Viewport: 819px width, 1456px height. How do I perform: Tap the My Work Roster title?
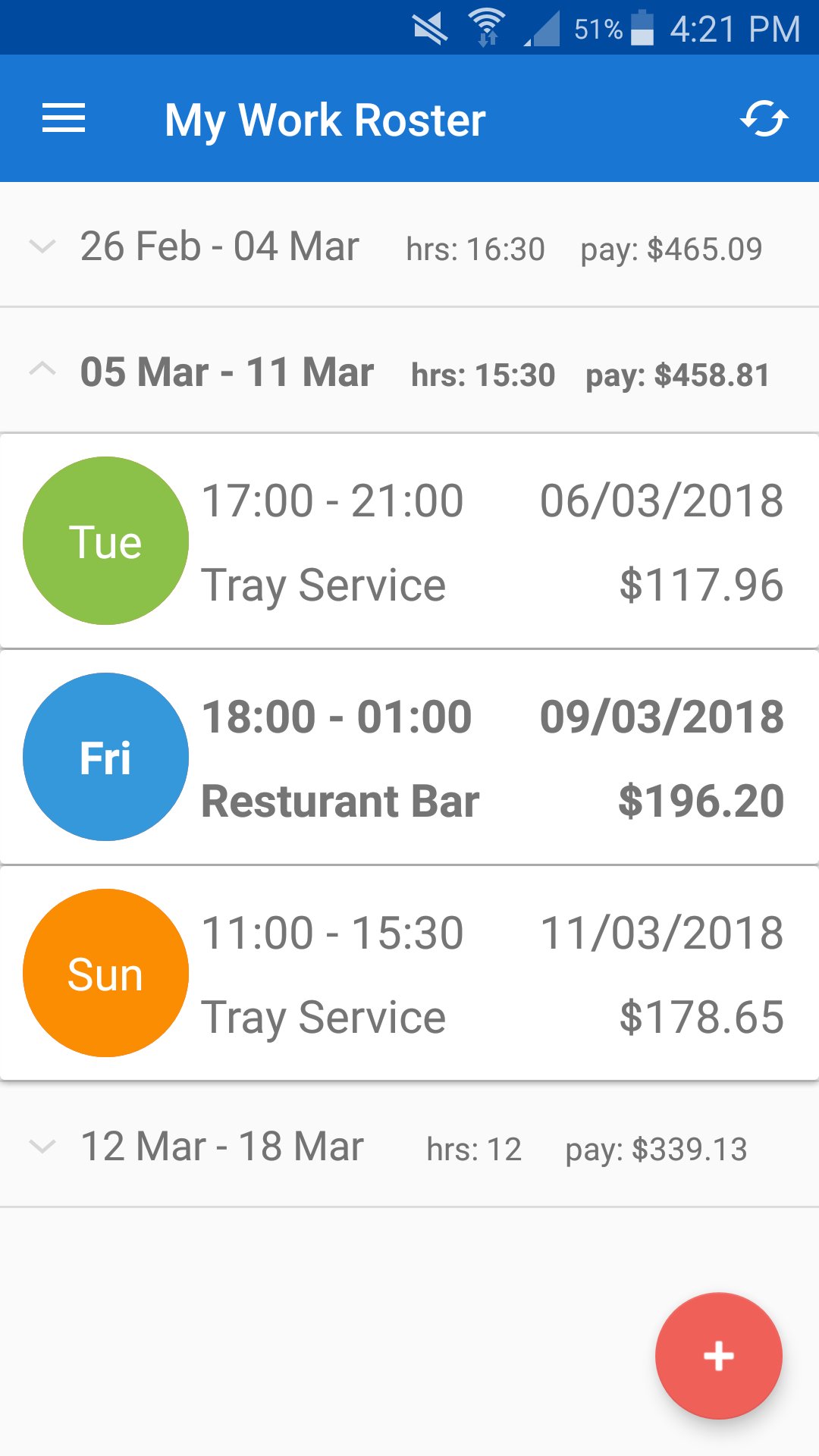click(x=325, y=118)
